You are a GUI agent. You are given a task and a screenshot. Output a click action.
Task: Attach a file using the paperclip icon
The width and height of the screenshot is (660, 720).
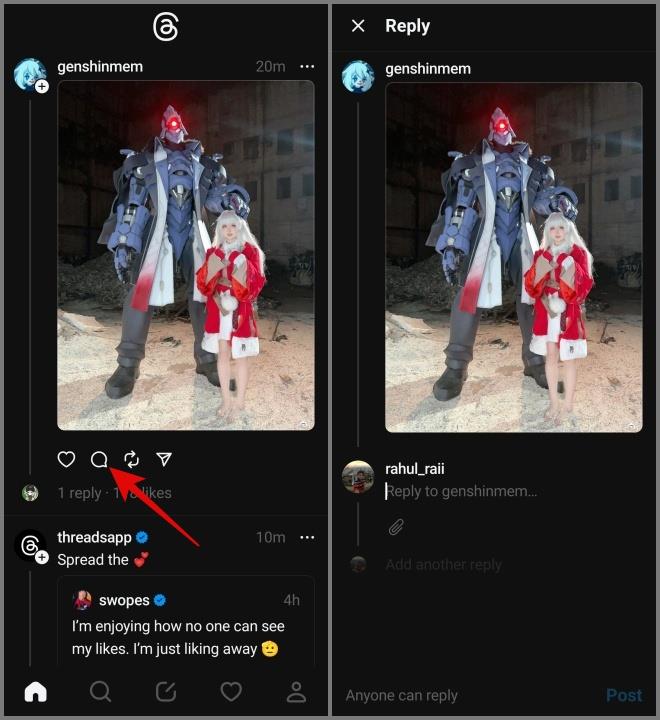(x=396, y=527)
